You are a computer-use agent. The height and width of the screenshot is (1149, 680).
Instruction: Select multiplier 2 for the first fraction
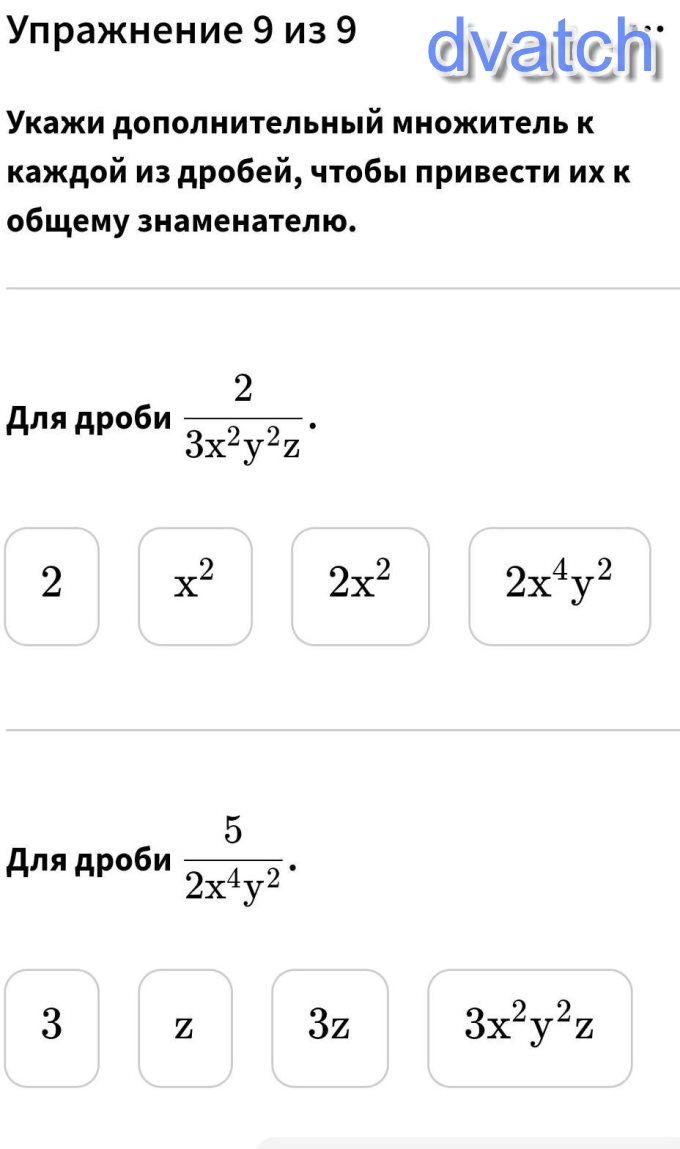[x=52, y=586]
